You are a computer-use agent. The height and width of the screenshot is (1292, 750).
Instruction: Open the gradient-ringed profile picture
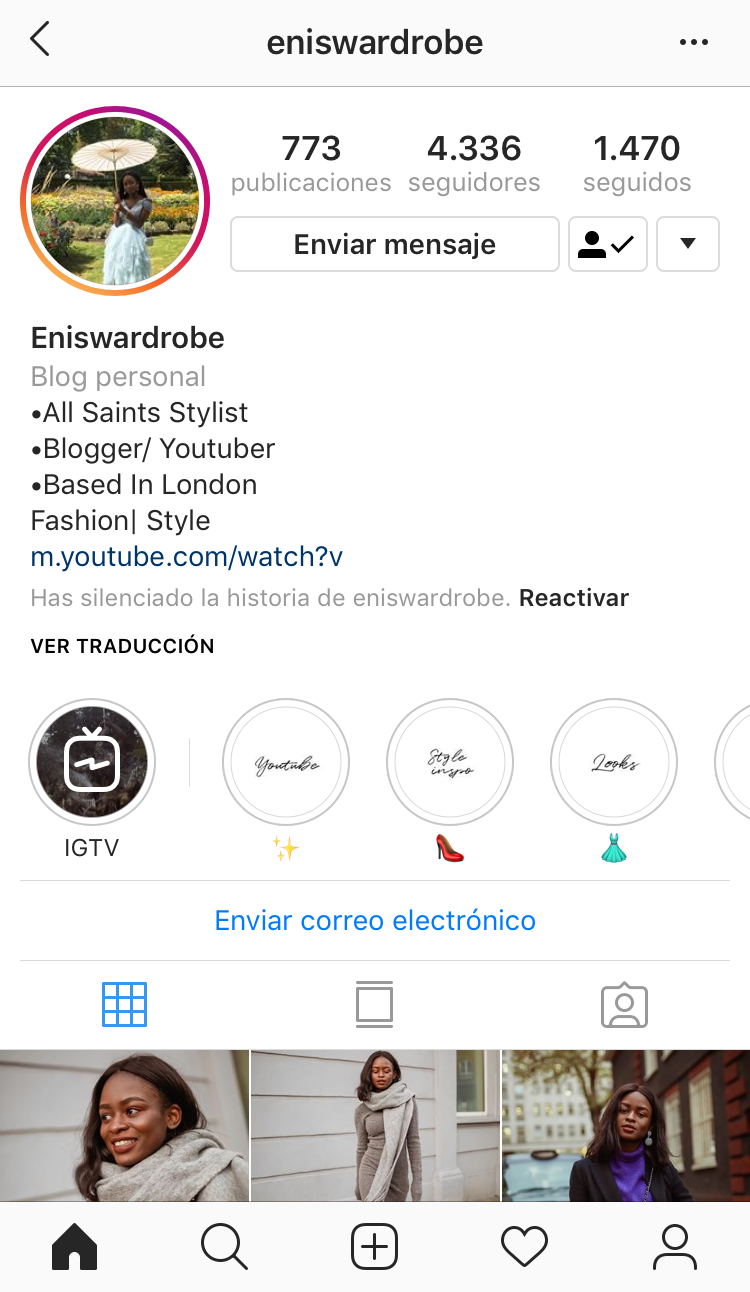click(x=114, y=200)
